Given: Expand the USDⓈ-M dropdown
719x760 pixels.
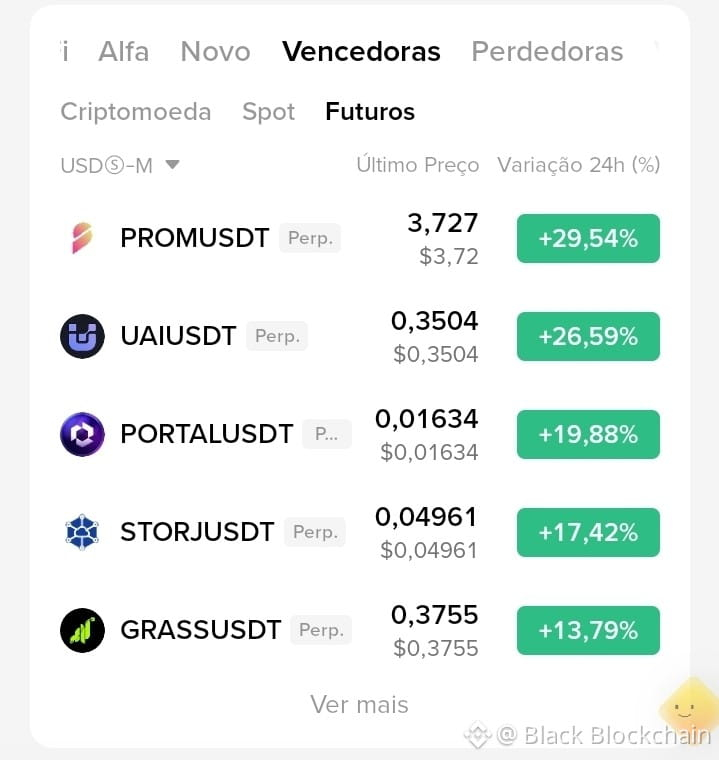Looking at the screenshot, I should [x=120, y=165].
